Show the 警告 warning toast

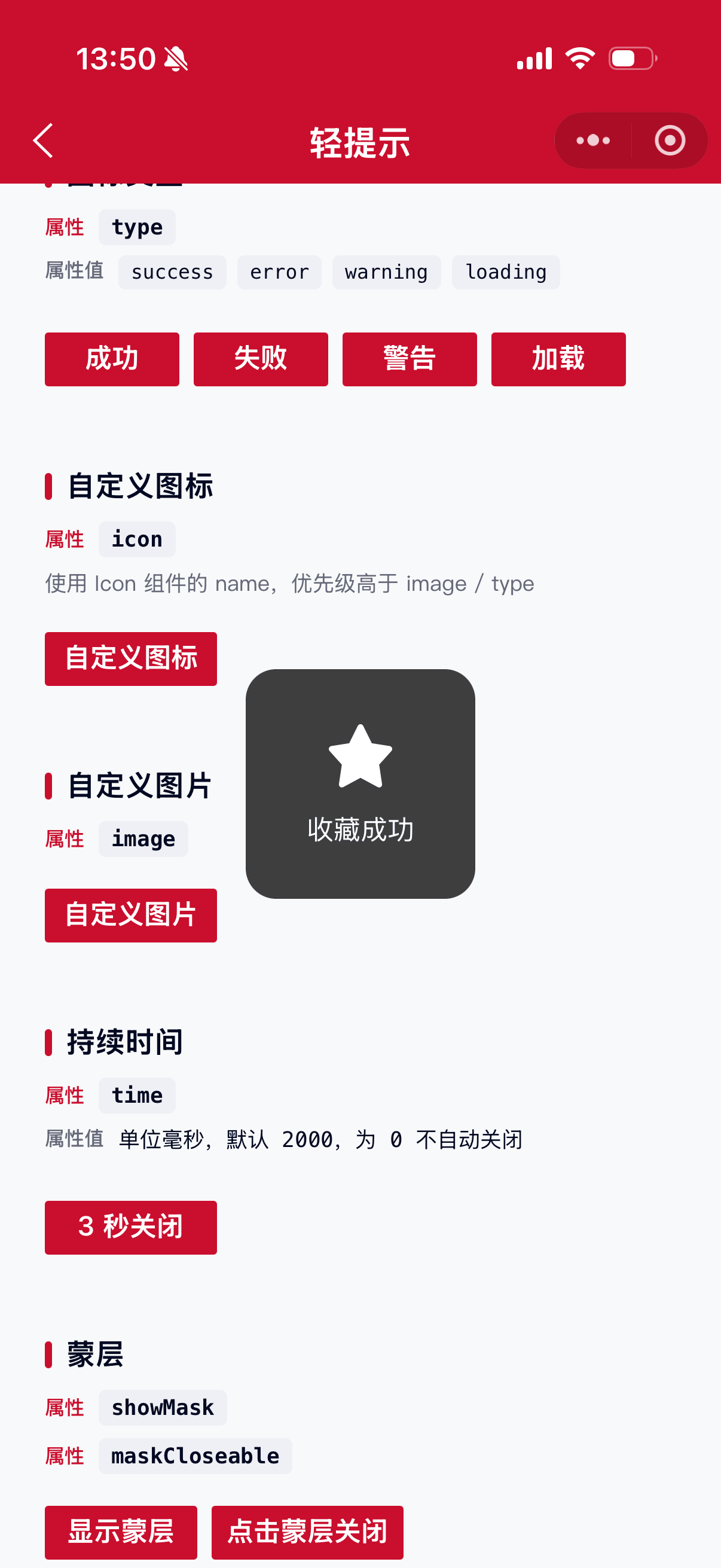(x=410, y=359)
